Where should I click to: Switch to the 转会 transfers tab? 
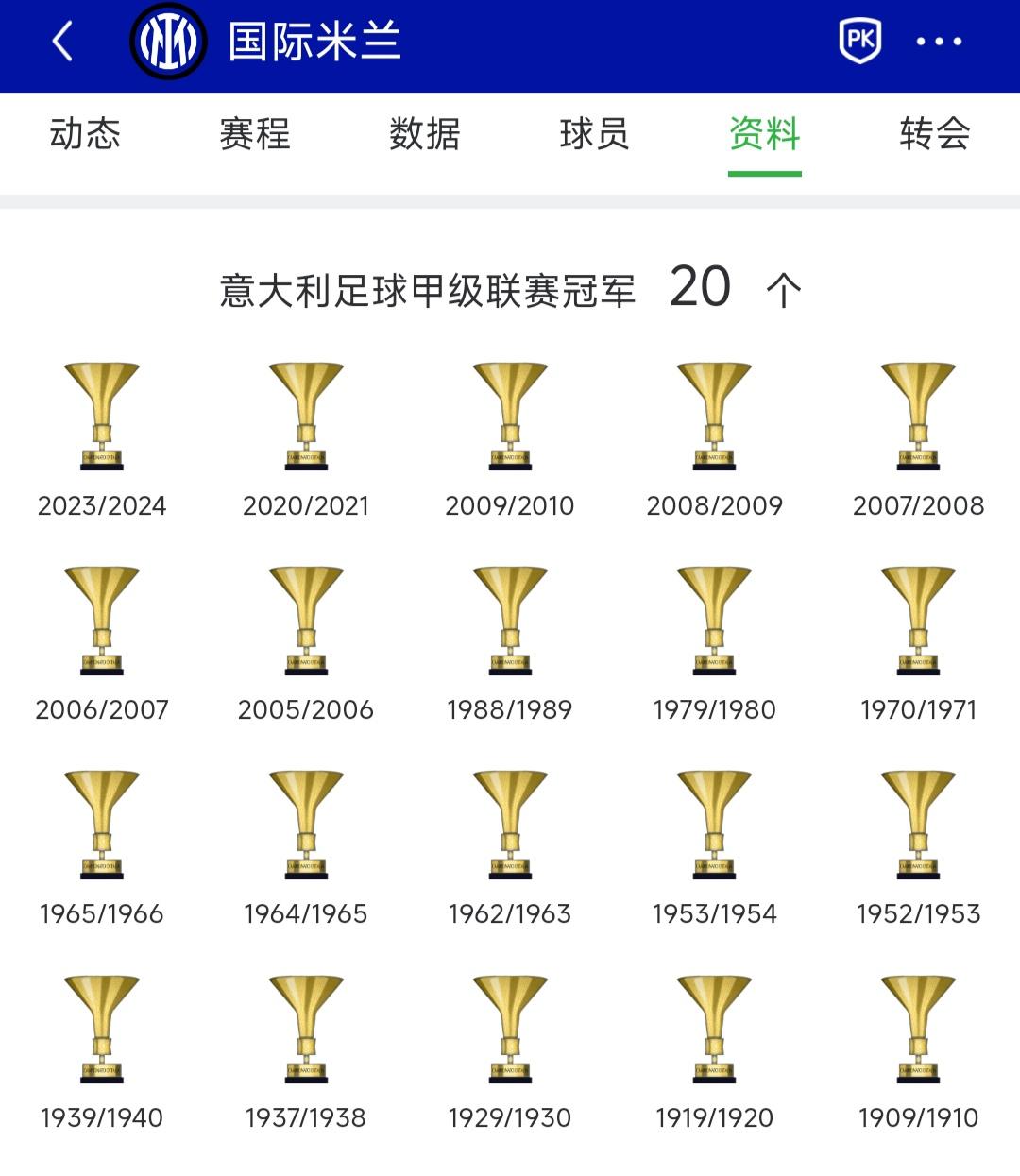(x=934, y=136)
